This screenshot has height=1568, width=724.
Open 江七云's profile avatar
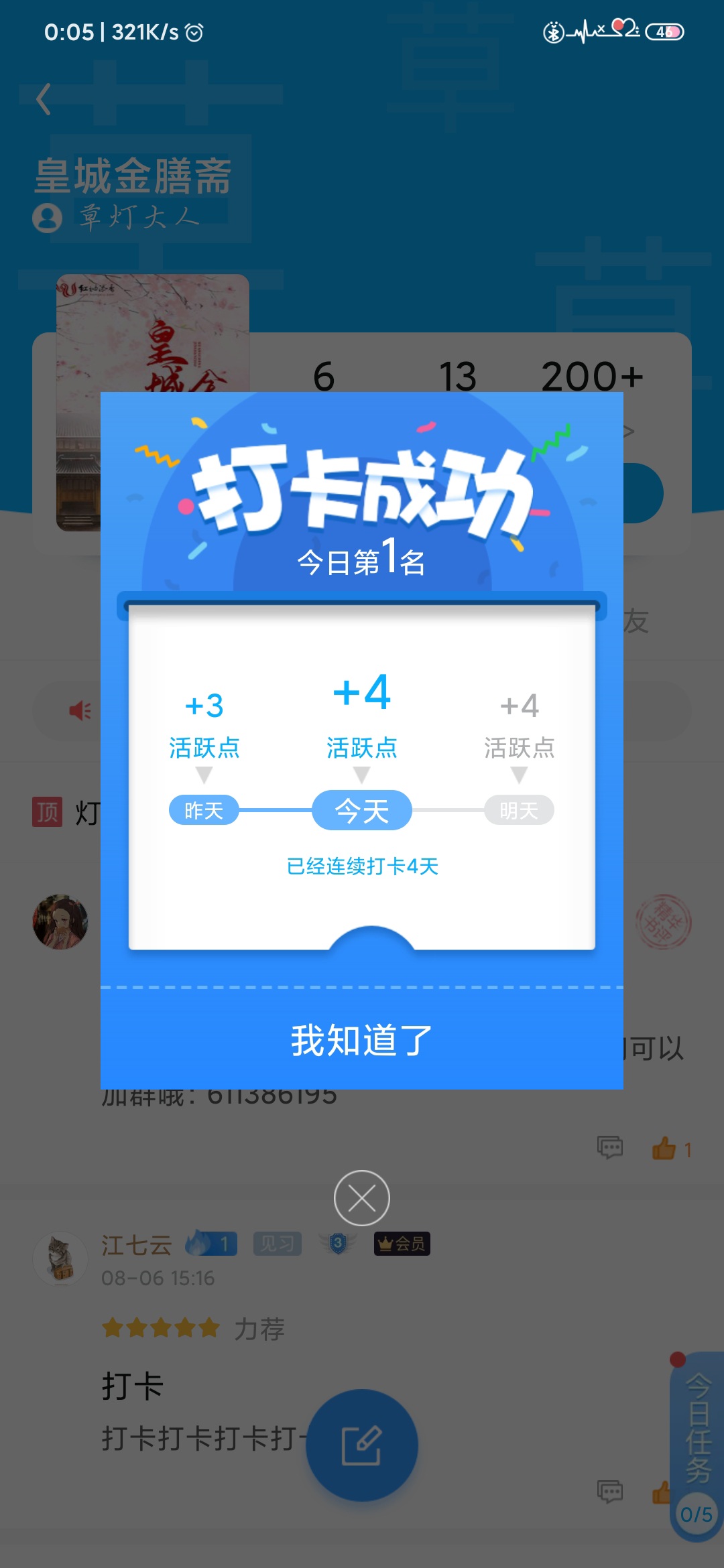tap(60, 1258)
